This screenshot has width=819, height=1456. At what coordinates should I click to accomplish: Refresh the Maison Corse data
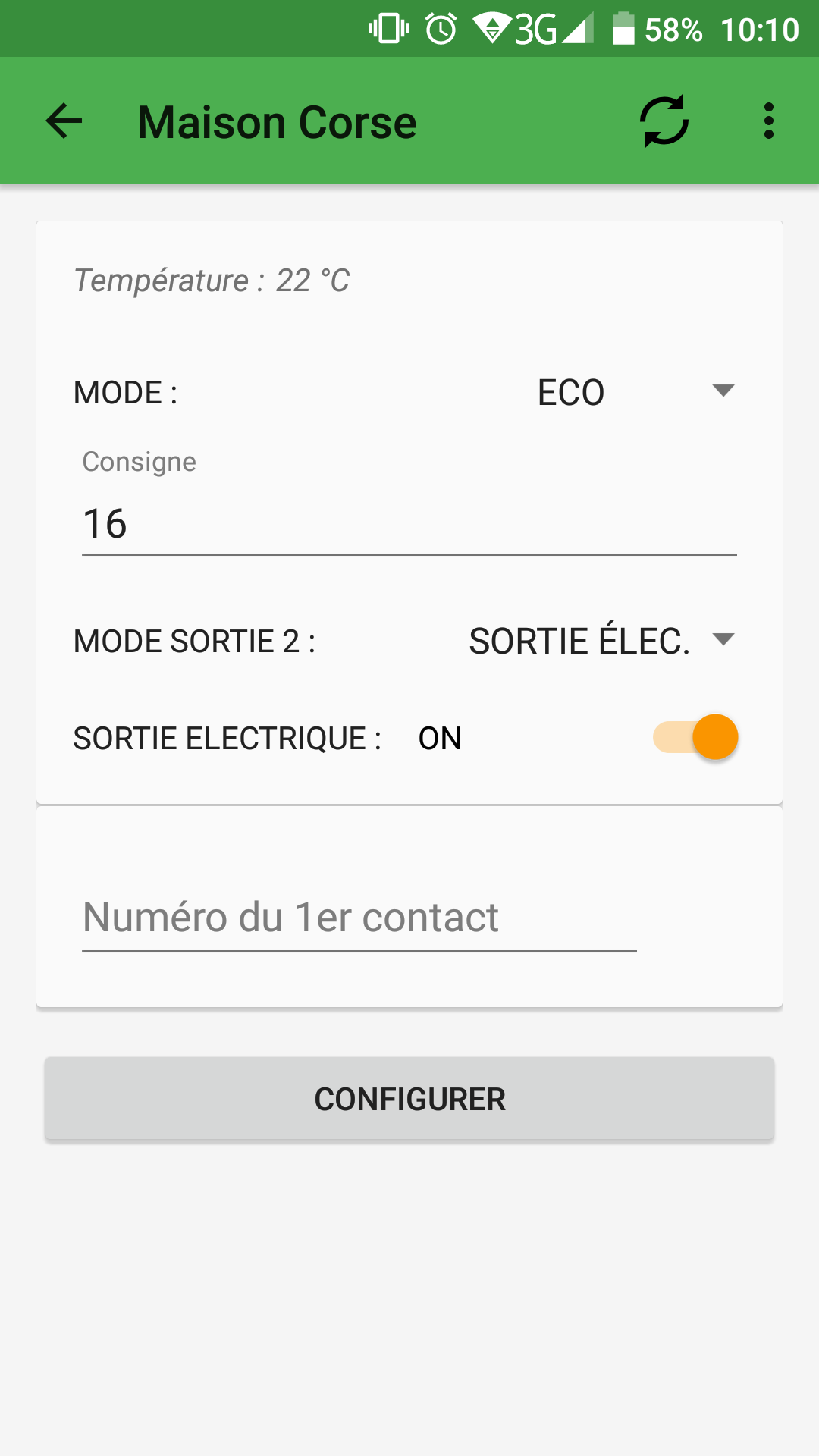664,121
